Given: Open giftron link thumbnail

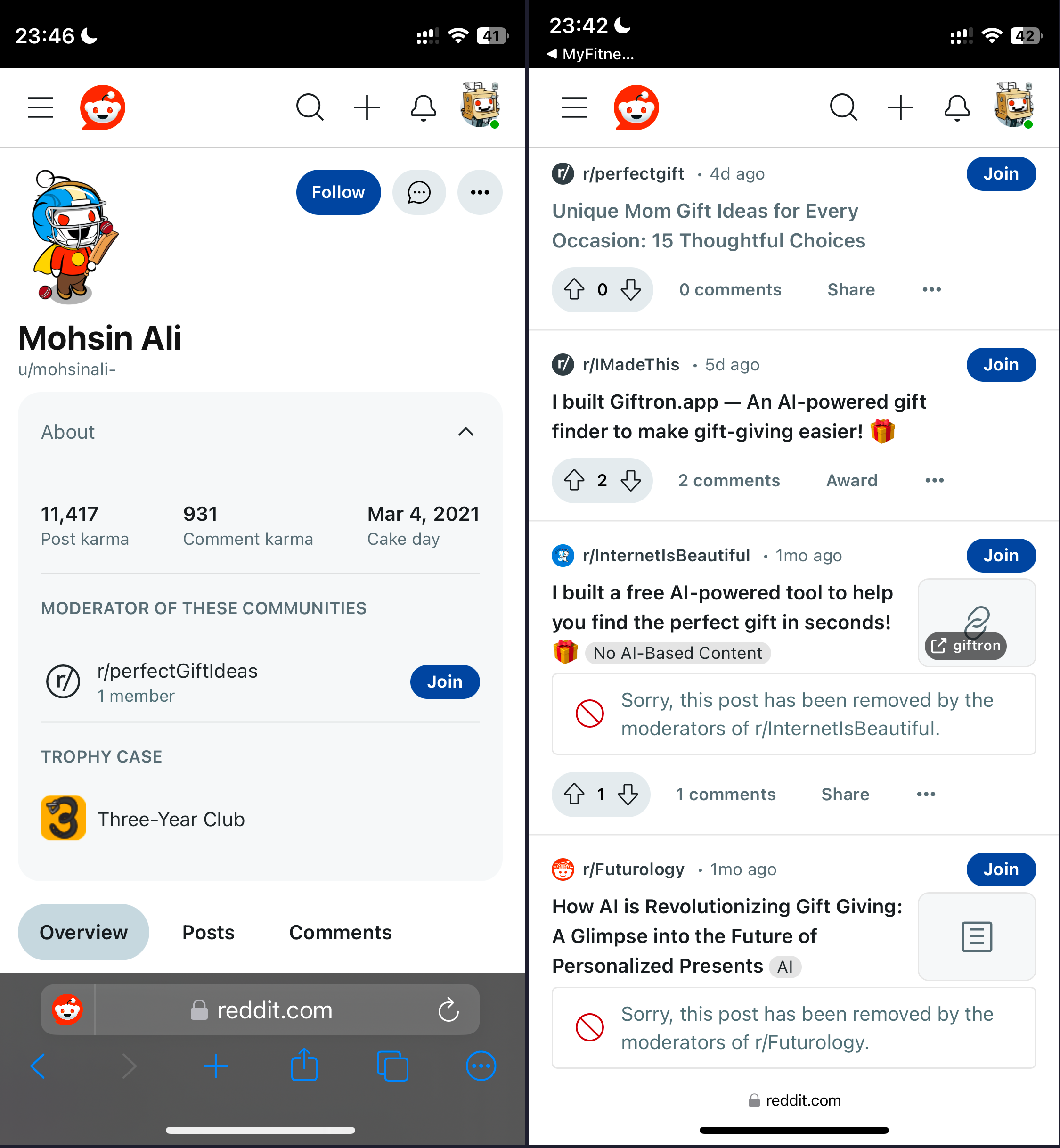Looking at the screenshot, I should click(976, 623).
